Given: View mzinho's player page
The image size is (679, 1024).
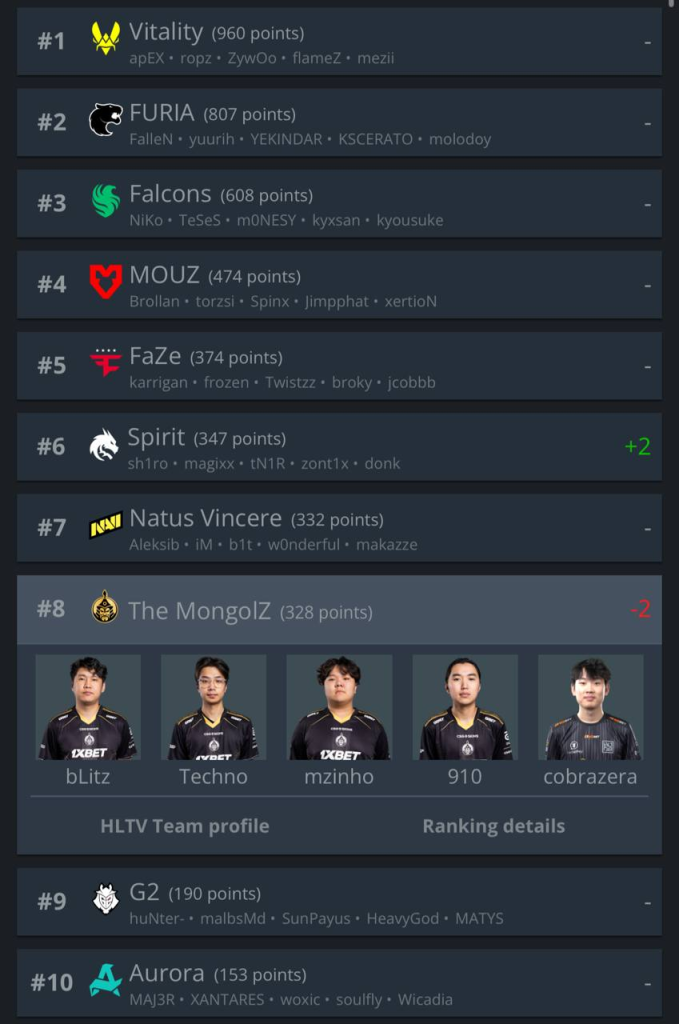Looking at the screenshot, I should pos(339,720).
